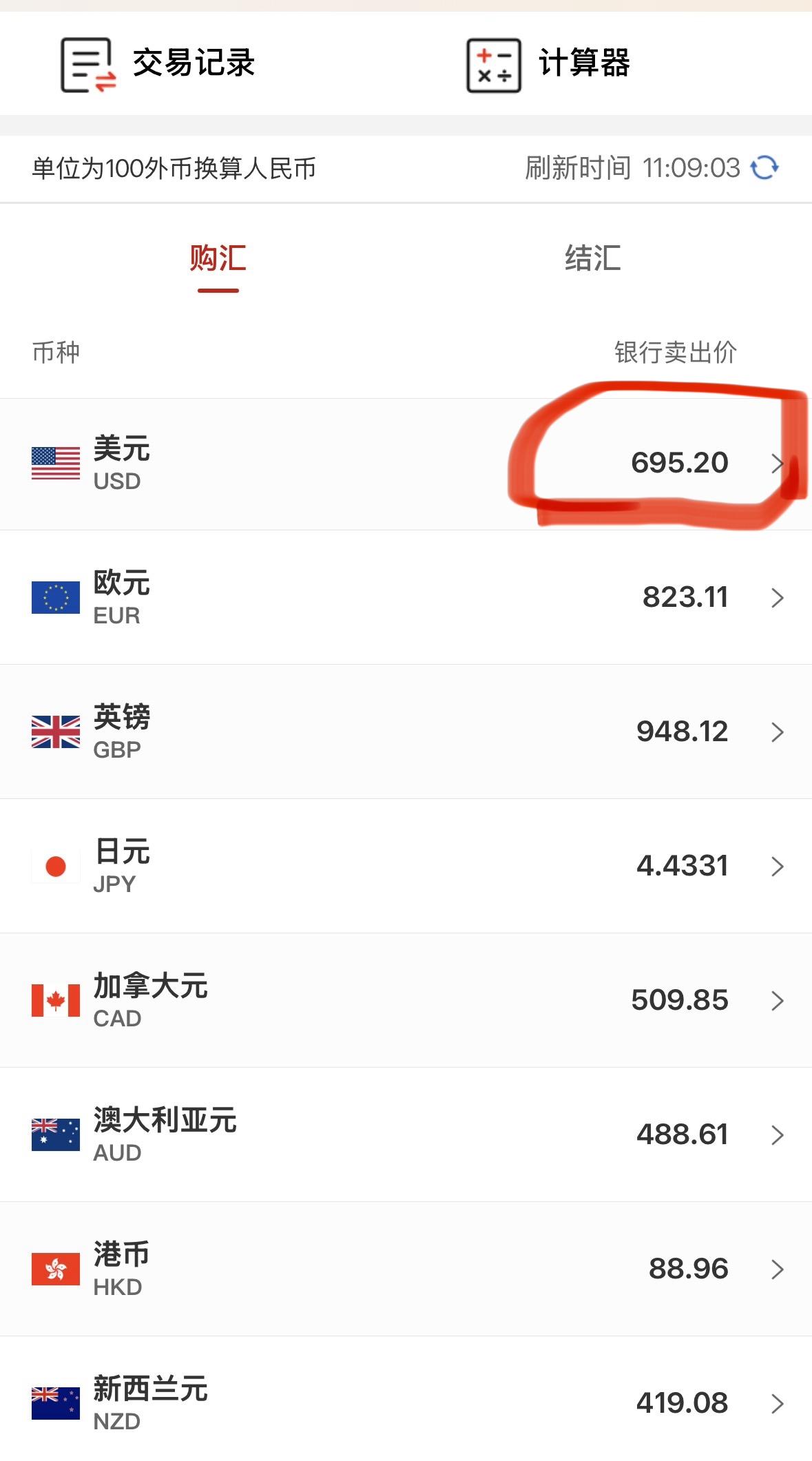
Task: Open the 英镑 GBP currency row
Action: click(x=406, y=731)
